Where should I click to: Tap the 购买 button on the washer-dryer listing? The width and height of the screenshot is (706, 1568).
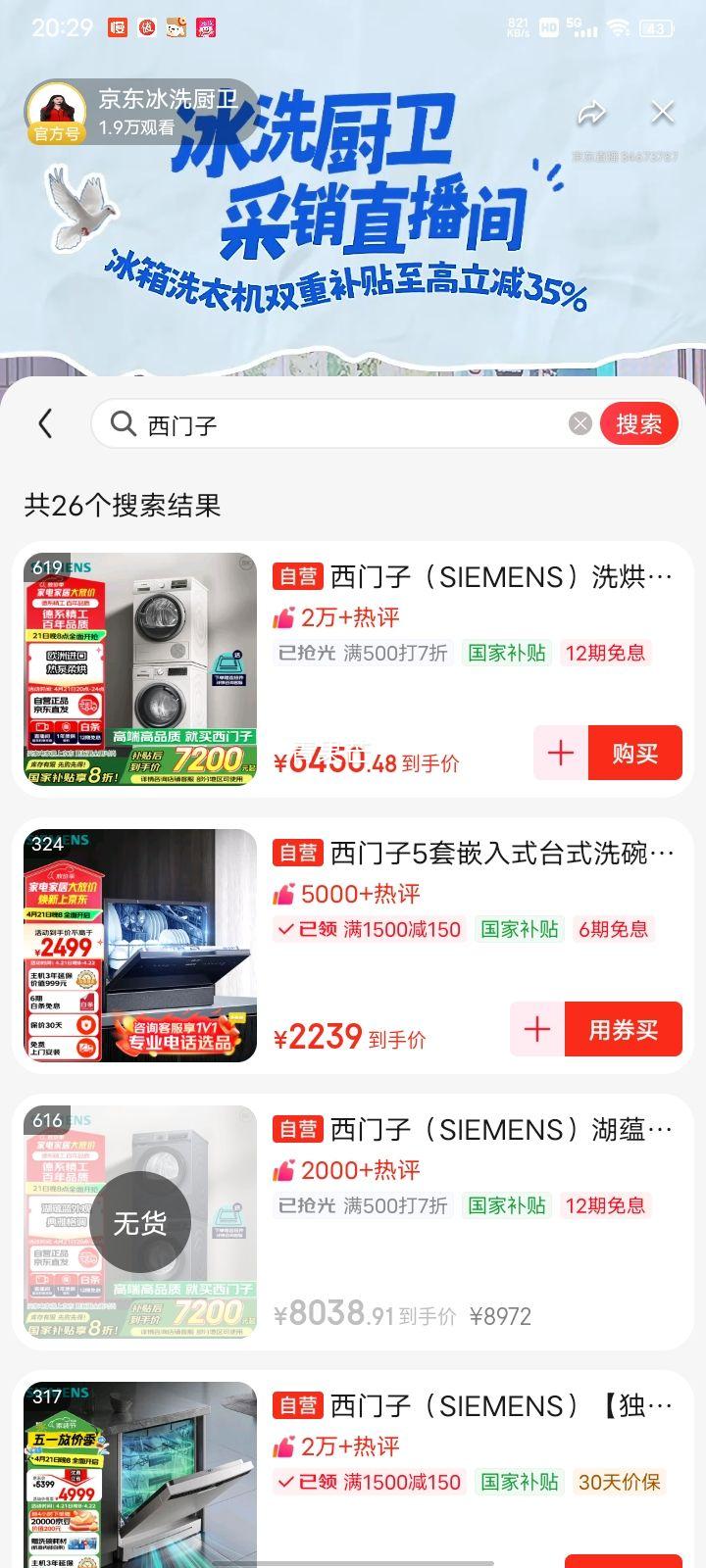pyautogui.click(x=635, y=752)
